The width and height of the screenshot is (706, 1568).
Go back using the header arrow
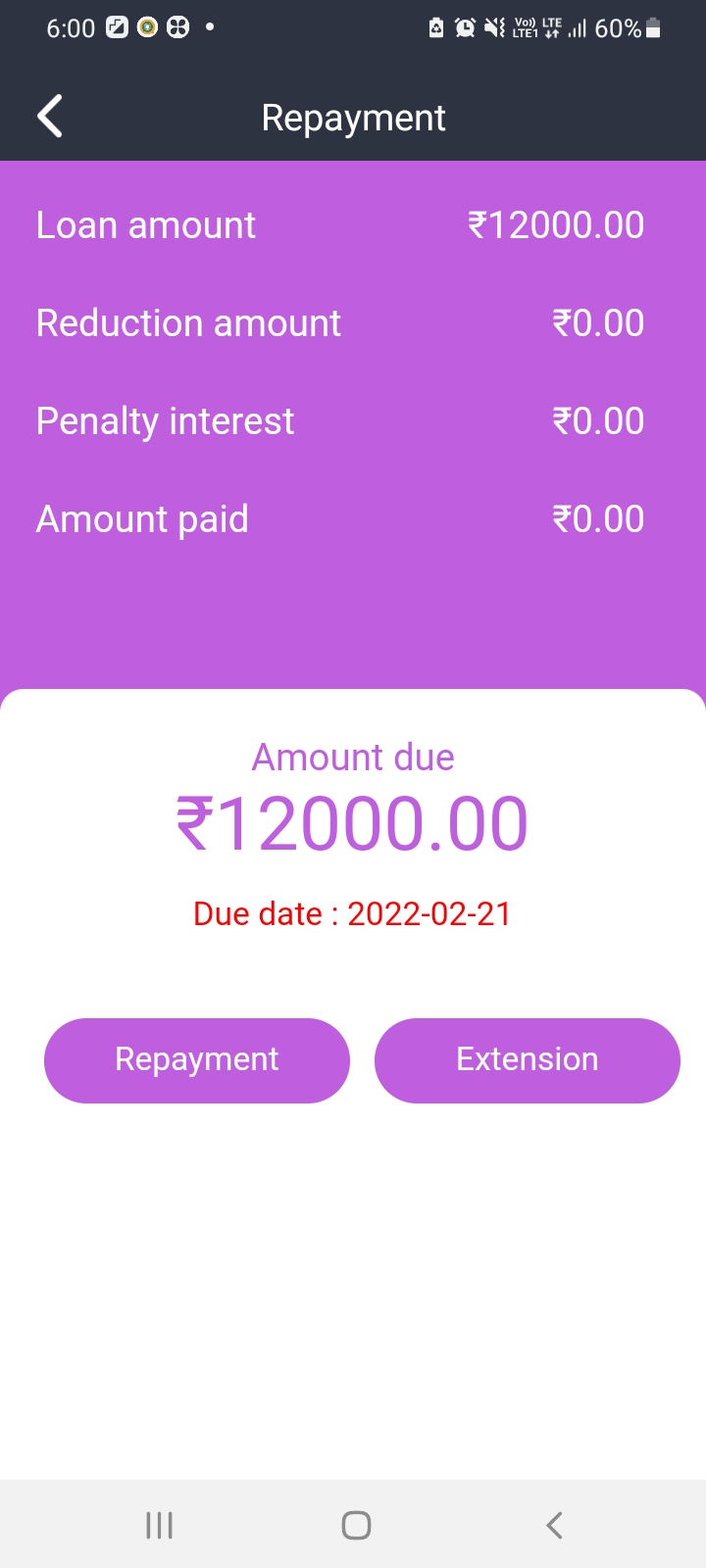pos(50,117)
